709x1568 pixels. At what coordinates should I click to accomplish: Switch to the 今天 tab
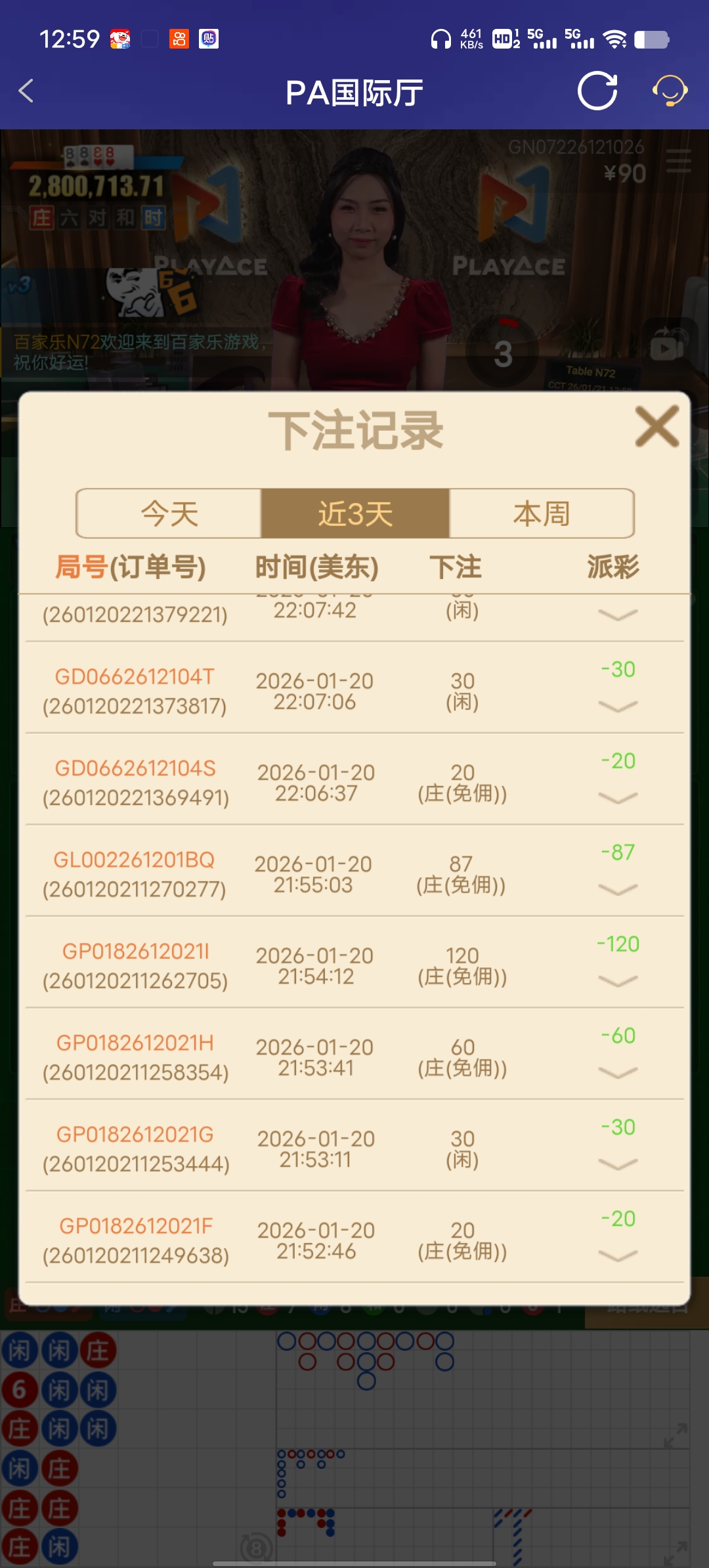(x=169, y=514)
